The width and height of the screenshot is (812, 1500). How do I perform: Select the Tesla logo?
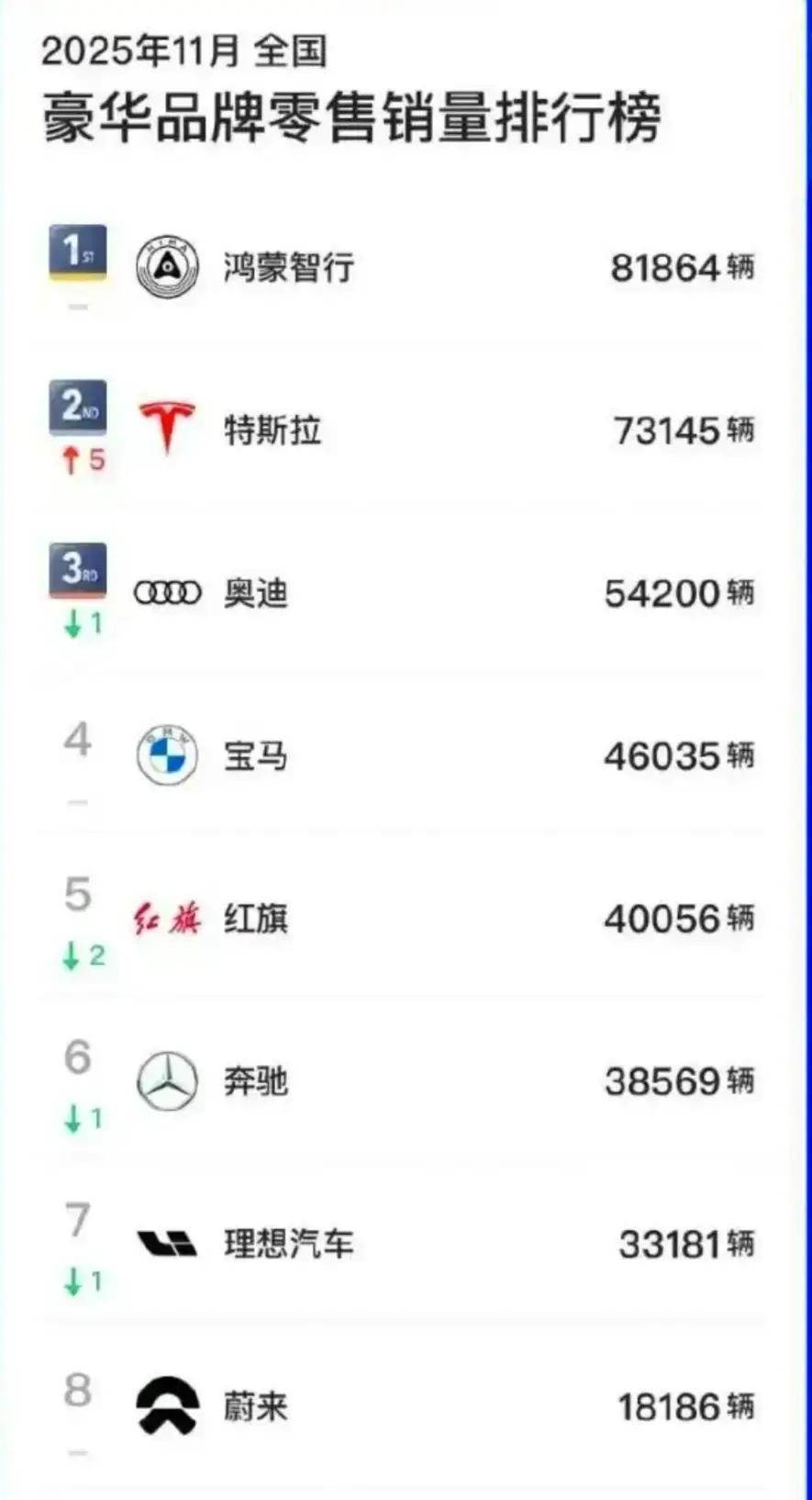167,427
